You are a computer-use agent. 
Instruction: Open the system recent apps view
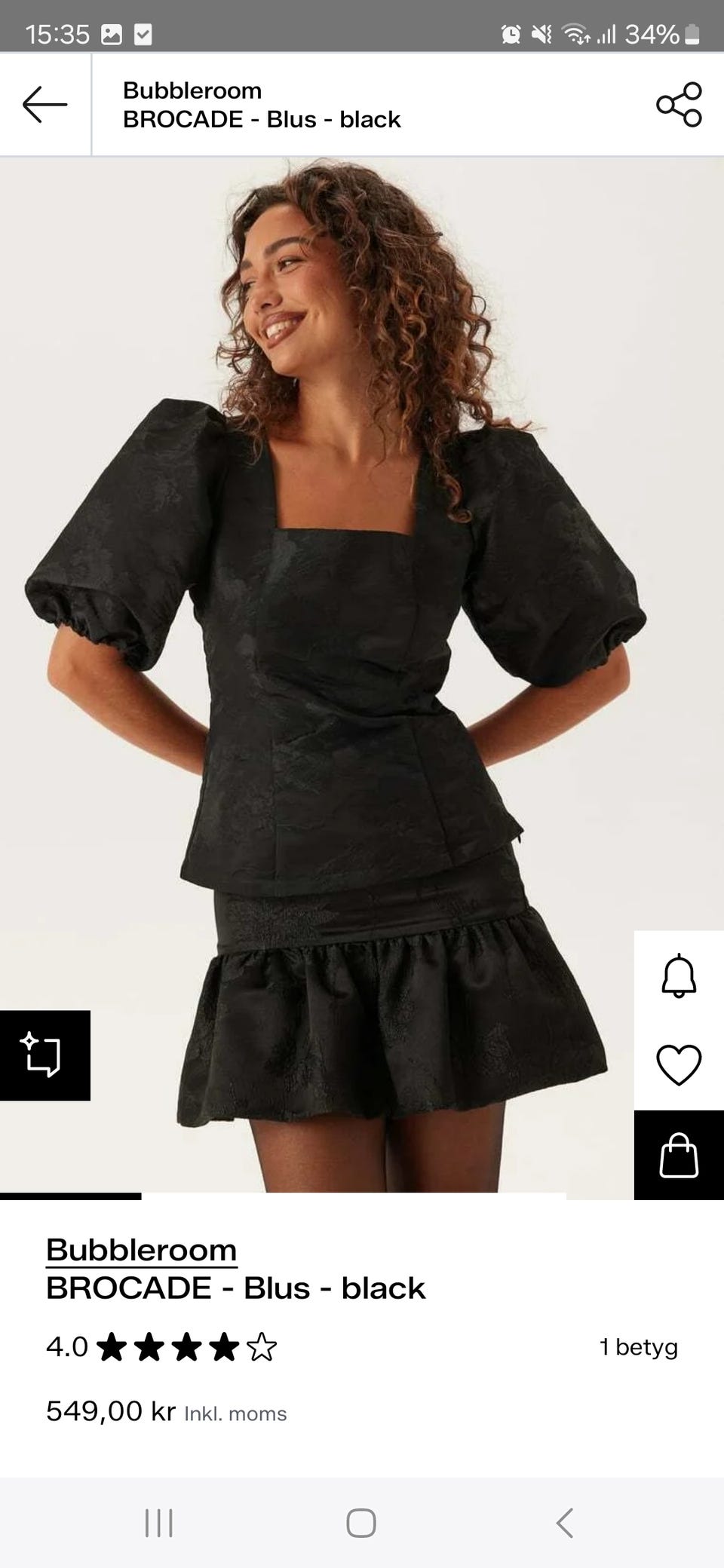pos(158,1523)
